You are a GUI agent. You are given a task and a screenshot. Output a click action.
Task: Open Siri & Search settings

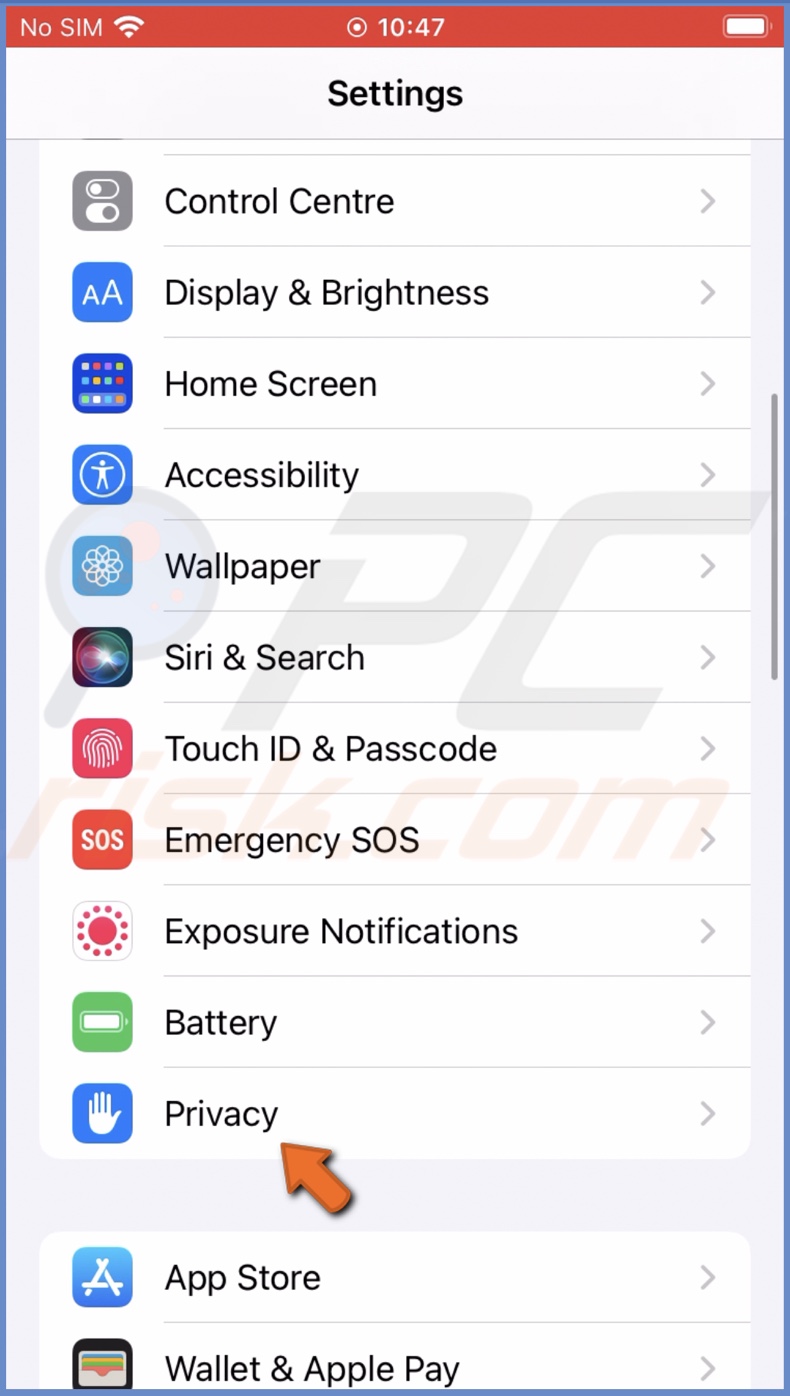(395, 657)
